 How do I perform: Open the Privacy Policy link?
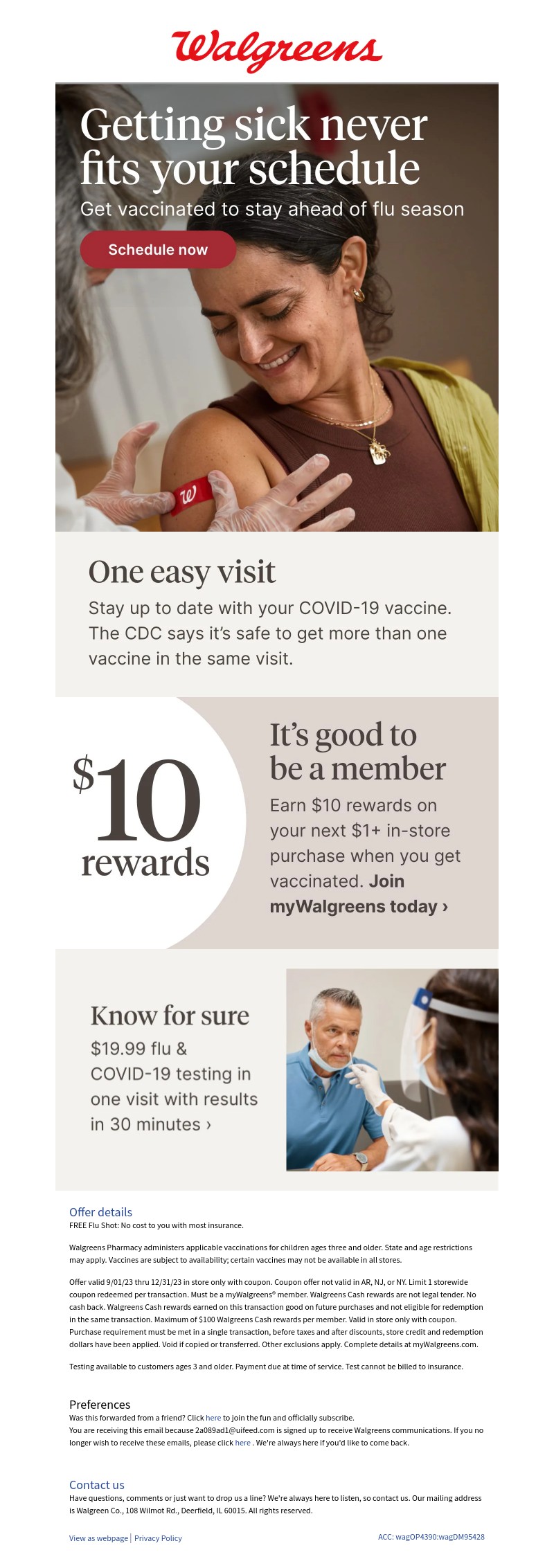click(x=158, y=1538)
